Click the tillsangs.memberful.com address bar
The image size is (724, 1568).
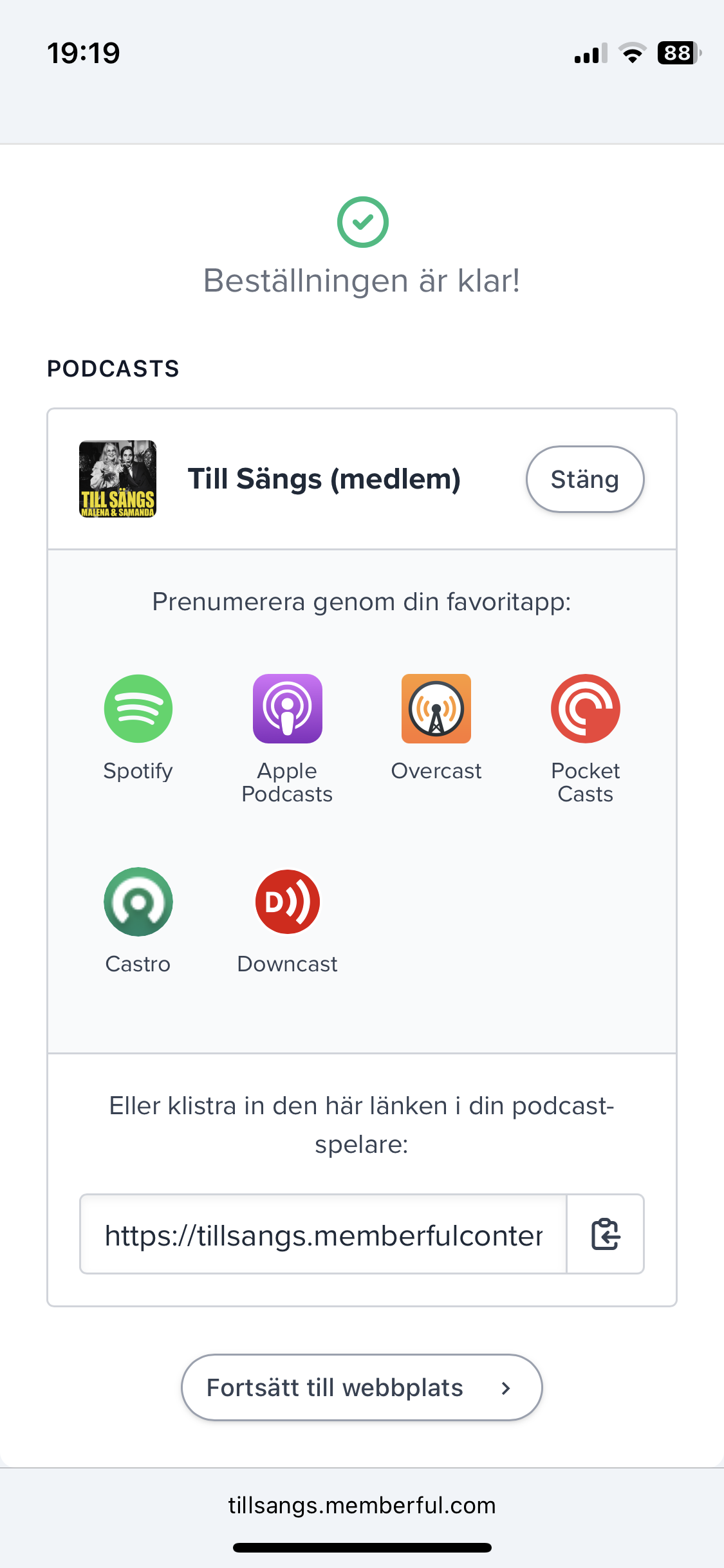pyautogui.click(x=362, y=1505)
